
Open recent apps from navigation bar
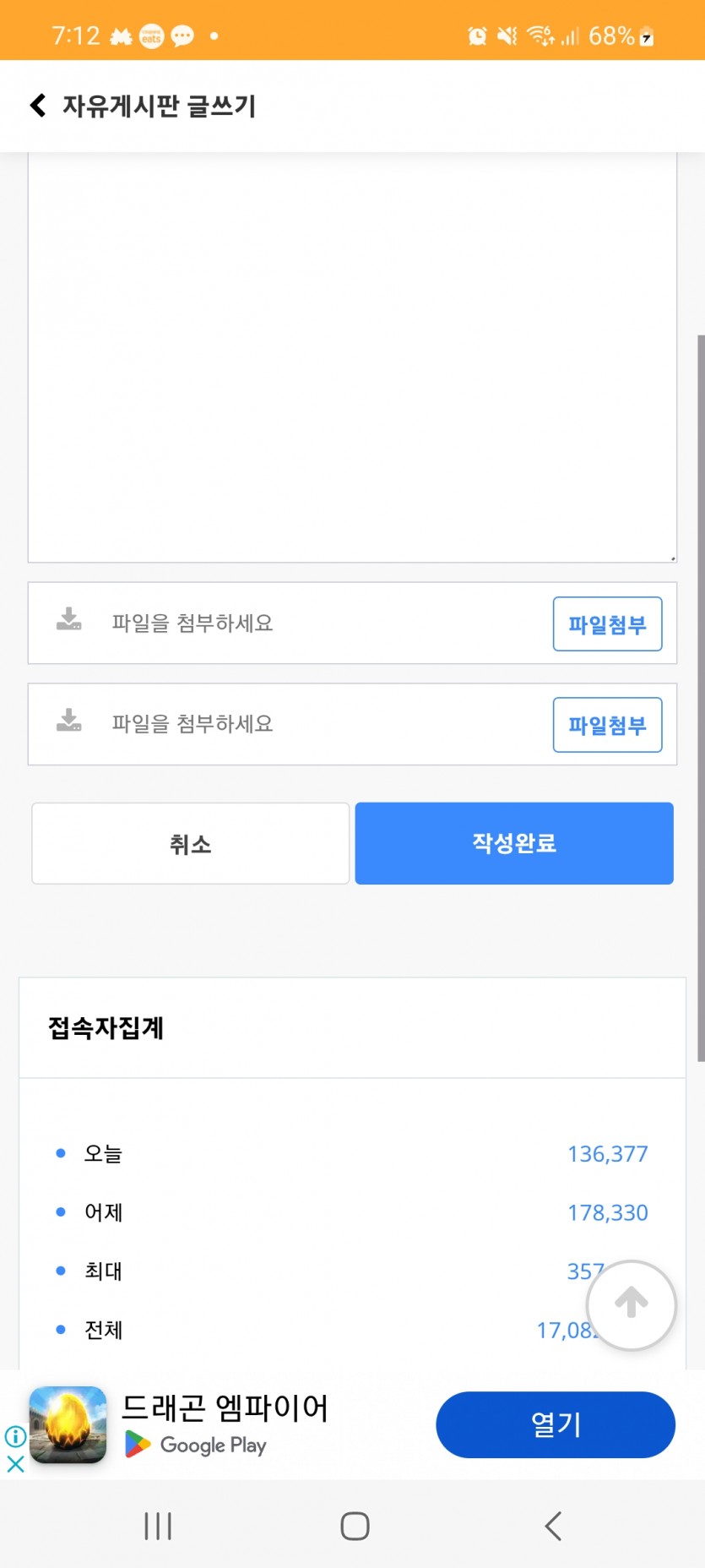(158, 1526)
